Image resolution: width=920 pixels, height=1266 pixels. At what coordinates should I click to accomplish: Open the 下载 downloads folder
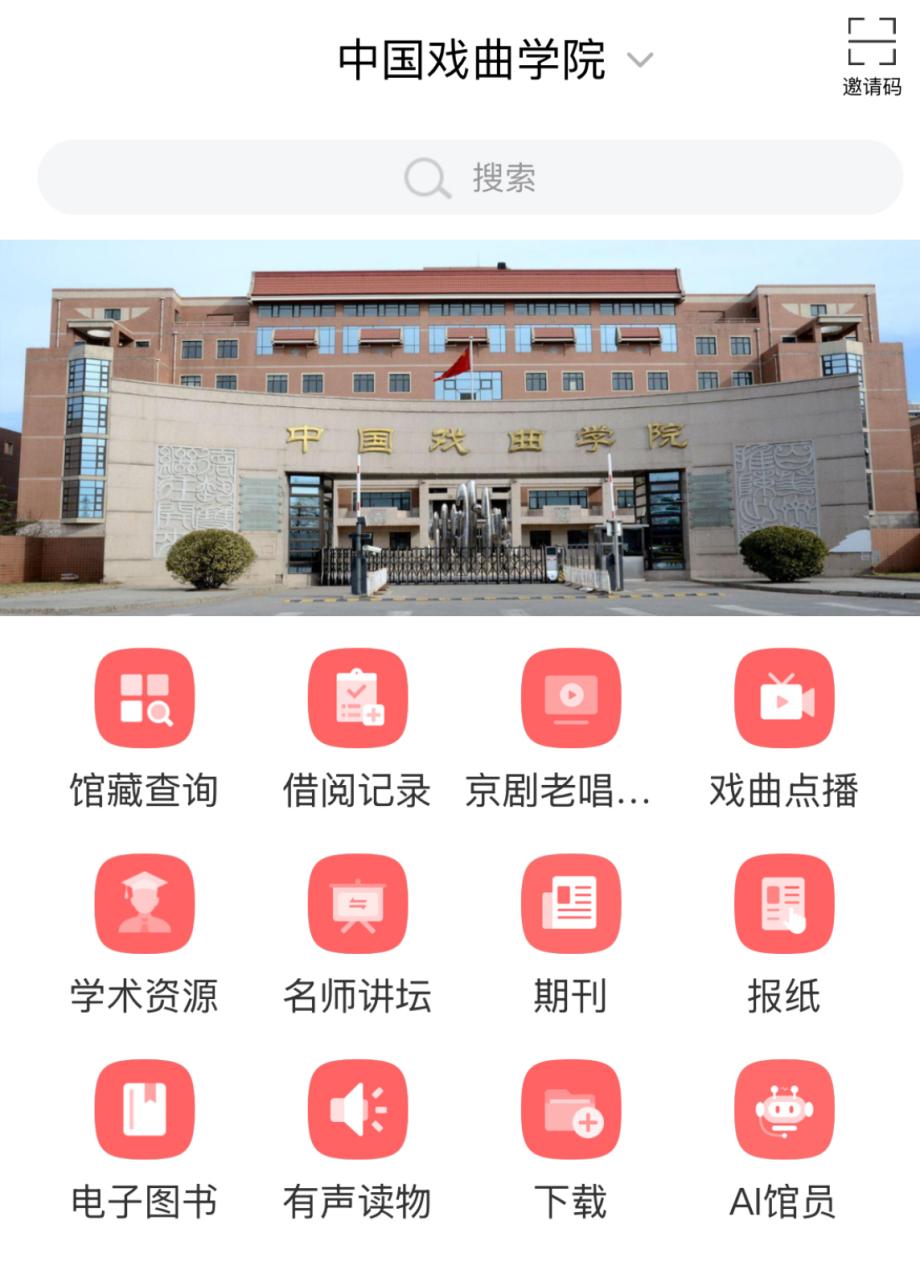tap(570, 1109)
